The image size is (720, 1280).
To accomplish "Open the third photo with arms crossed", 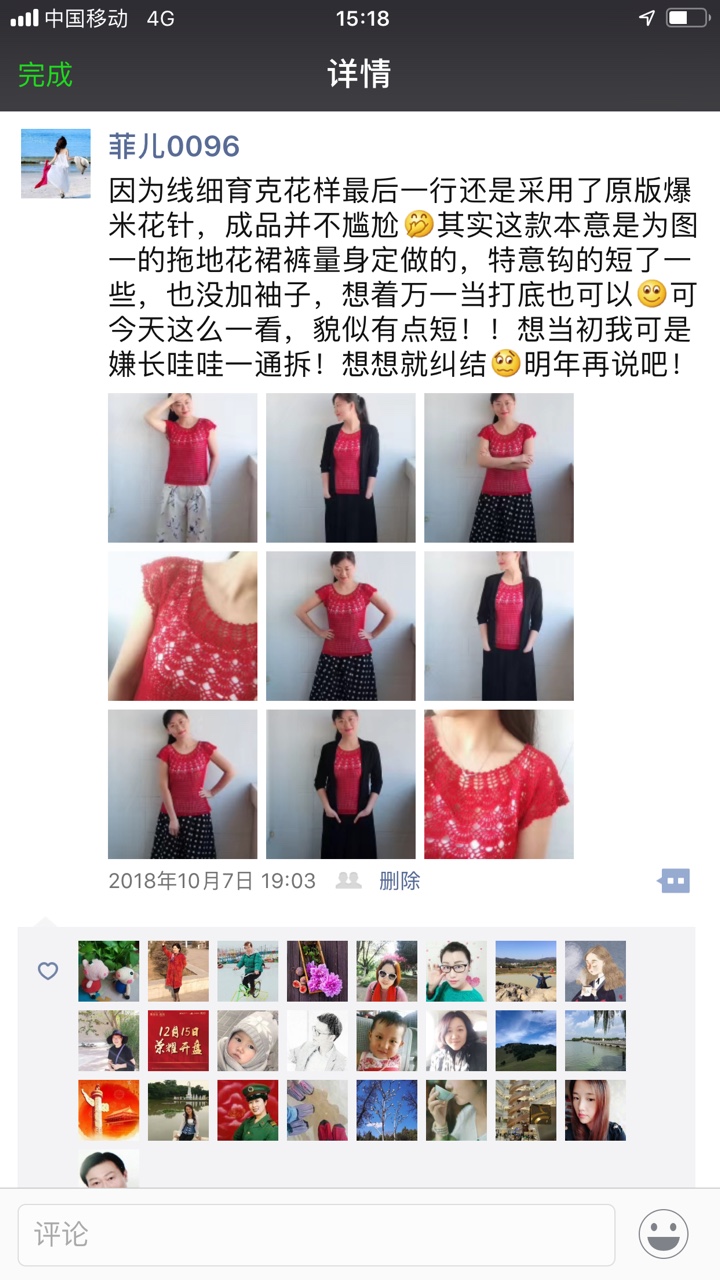I will click(499, 468).
